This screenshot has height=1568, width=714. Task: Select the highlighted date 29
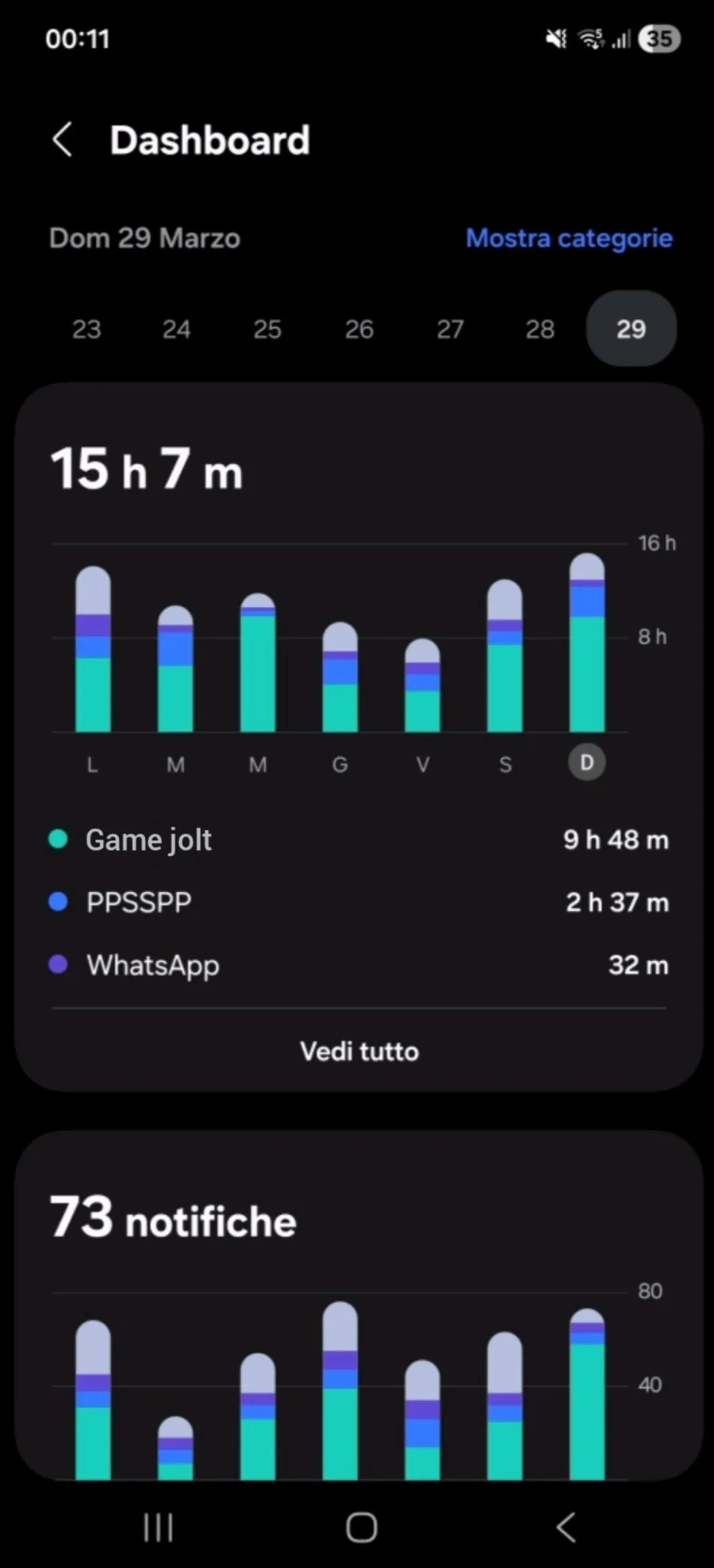(x=631, y=329)
